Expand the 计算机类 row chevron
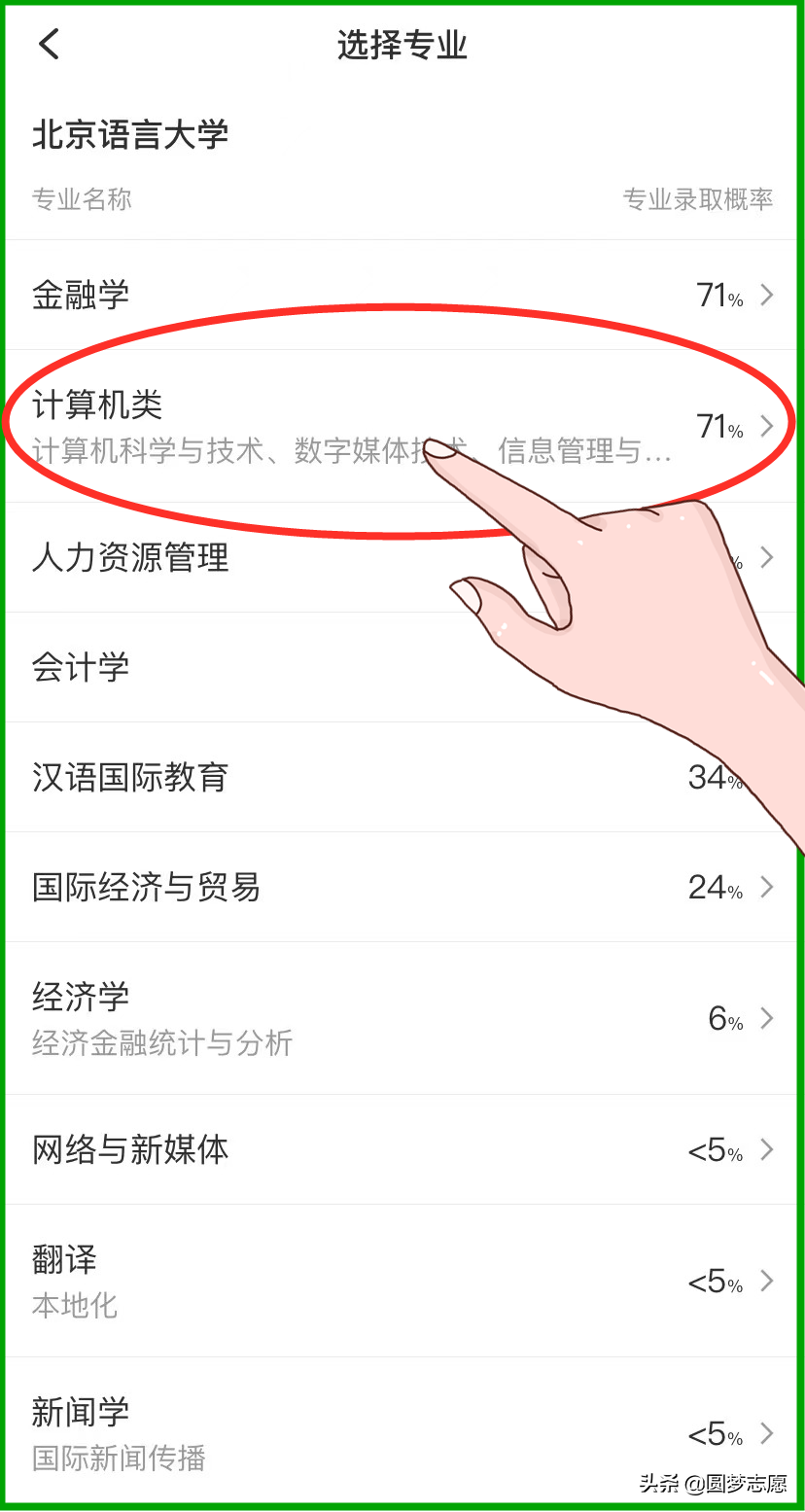This screenshot has width=805, height=1512. tap(767, 425)
